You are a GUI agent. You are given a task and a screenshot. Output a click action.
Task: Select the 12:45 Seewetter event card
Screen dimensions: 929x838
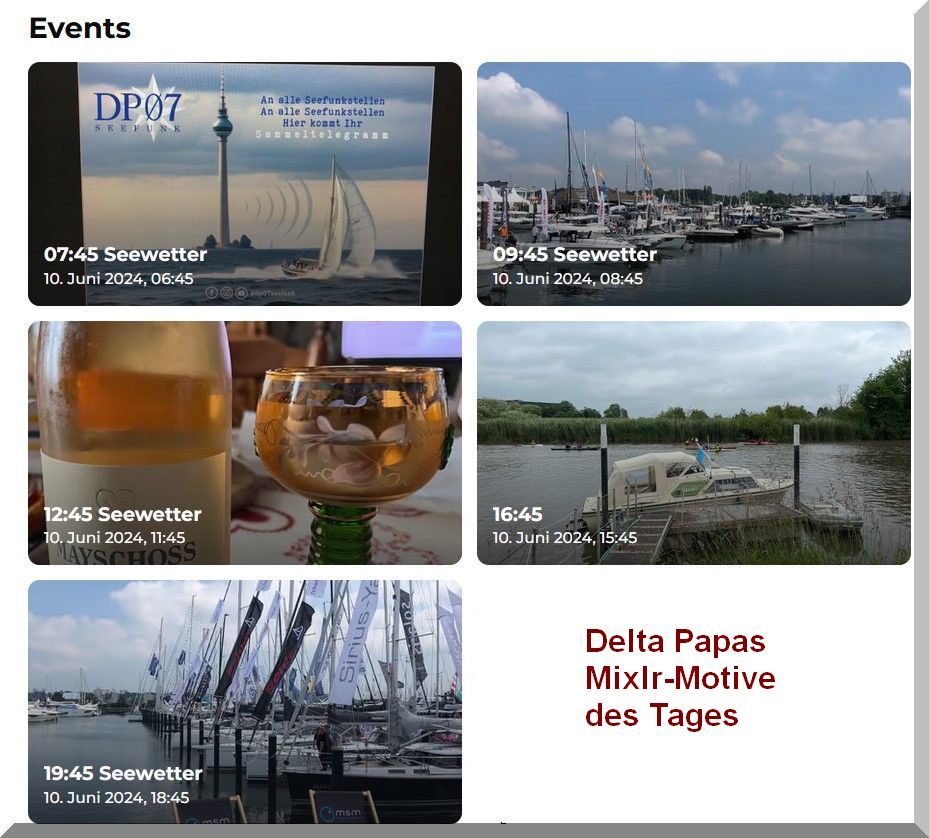pos(244,443)
